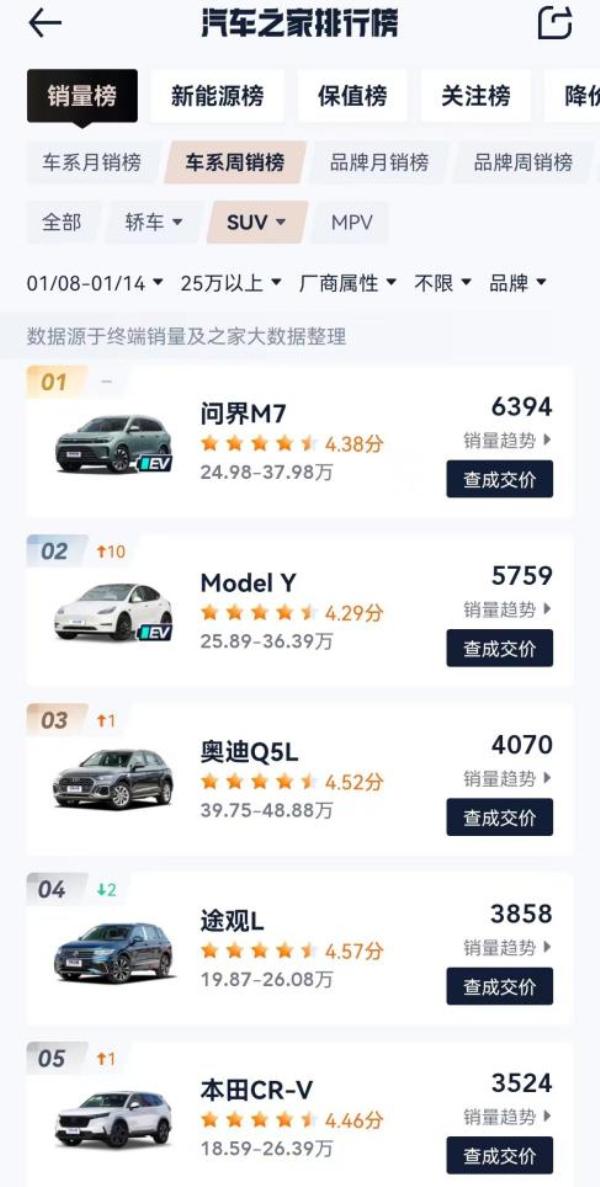The width and height of the screenshot is (600, 1187).
Task: Switch to 车系月销榜
Action: coord(92,162)
